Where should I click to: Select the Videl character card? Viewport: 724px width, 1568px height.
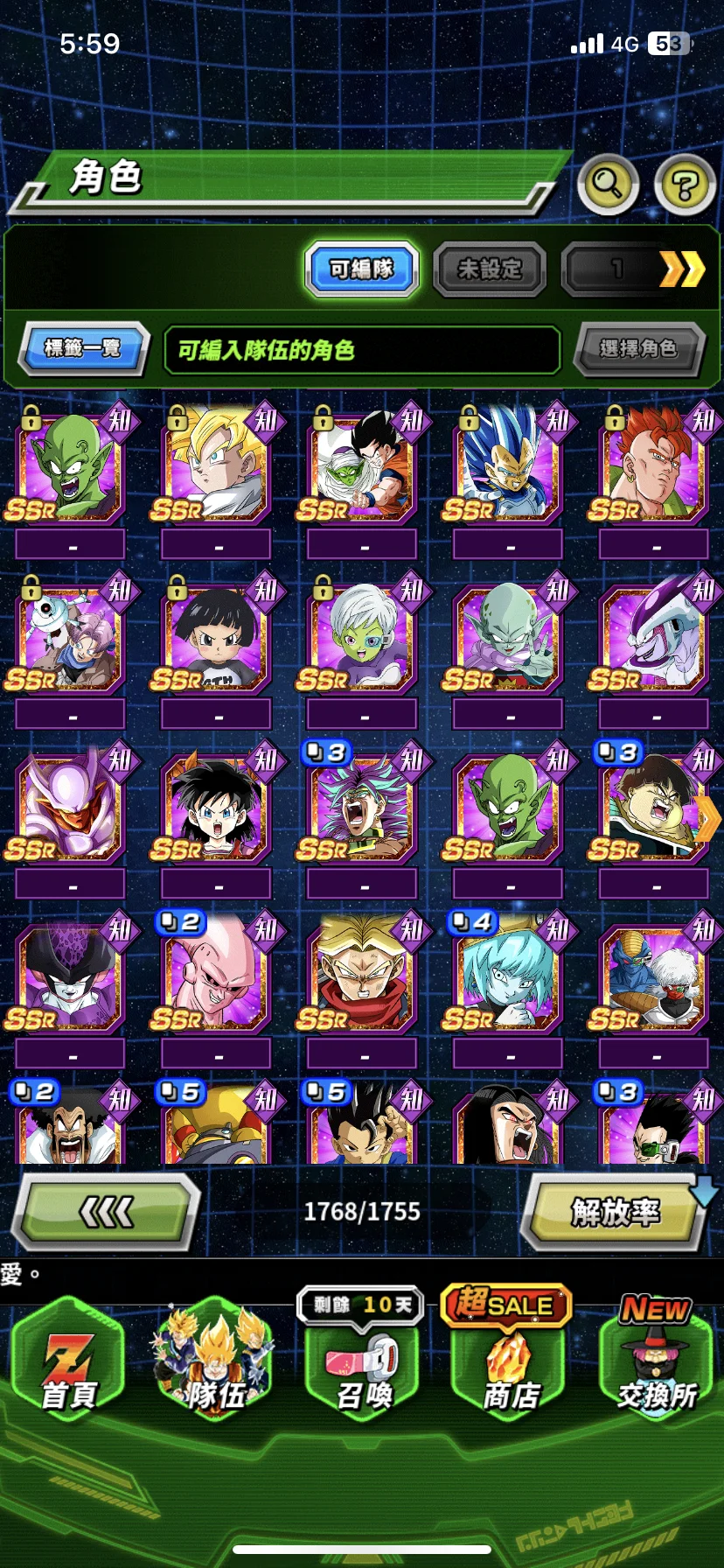tap(216, 808)
